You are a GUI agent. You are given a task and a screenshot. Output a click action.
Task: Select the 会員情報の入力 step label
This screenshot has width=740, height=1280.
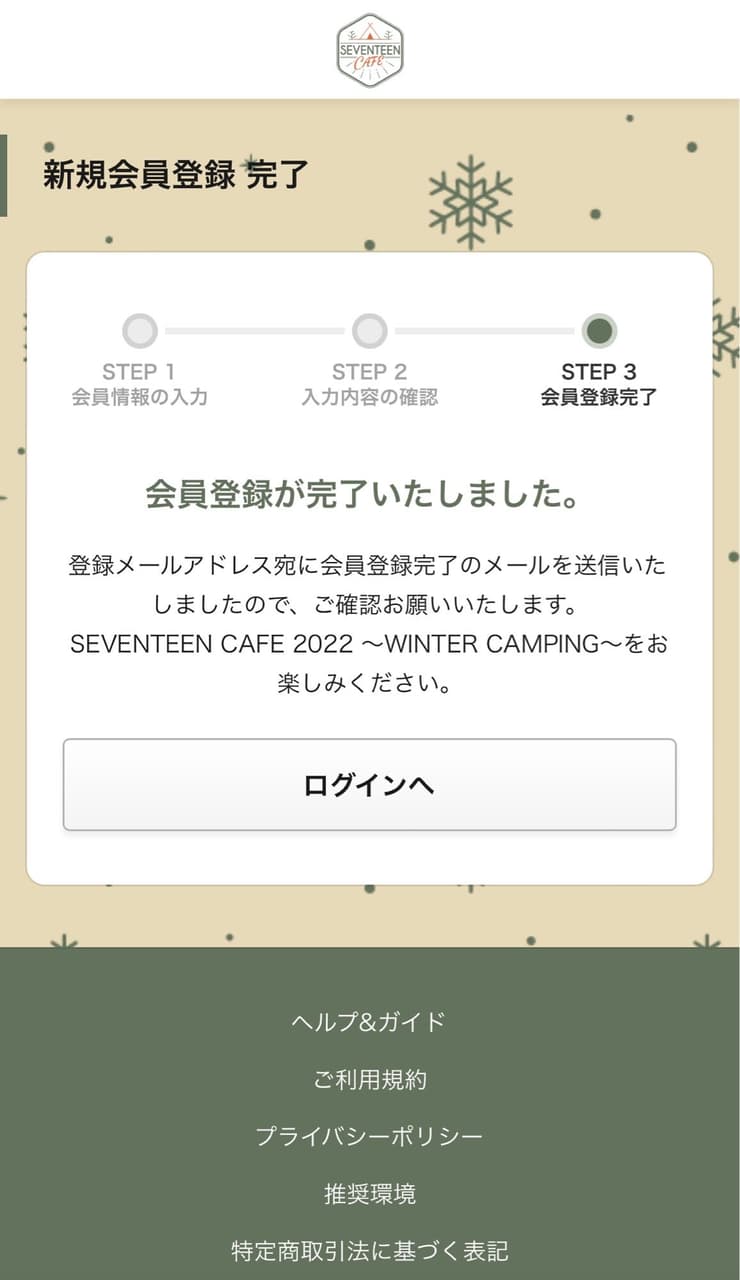coord(140,395)
